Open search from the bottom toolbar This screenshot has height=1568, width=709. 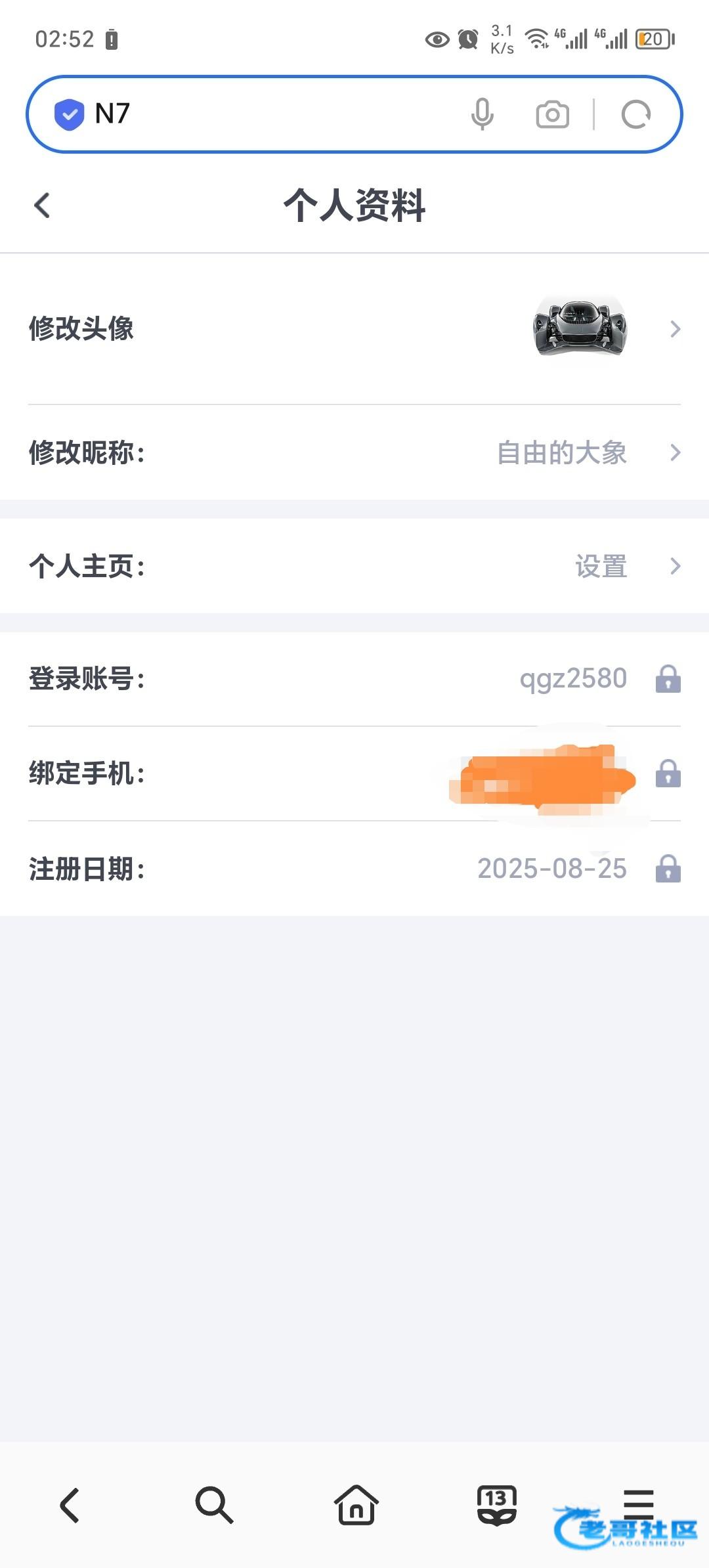[x=214, y=1504]
